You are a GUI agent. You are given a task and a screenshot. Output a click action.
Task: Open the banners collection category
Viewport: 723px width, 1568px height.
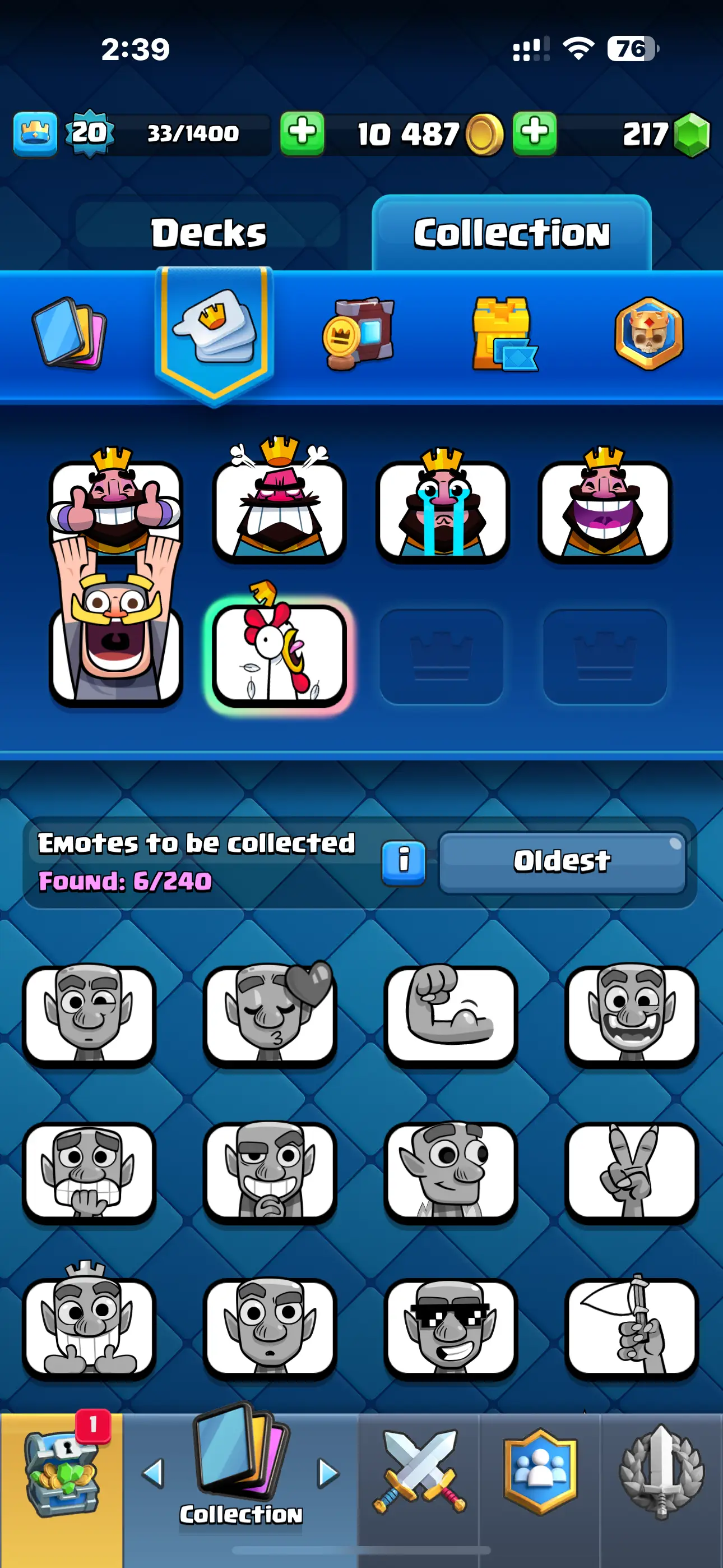359,334
